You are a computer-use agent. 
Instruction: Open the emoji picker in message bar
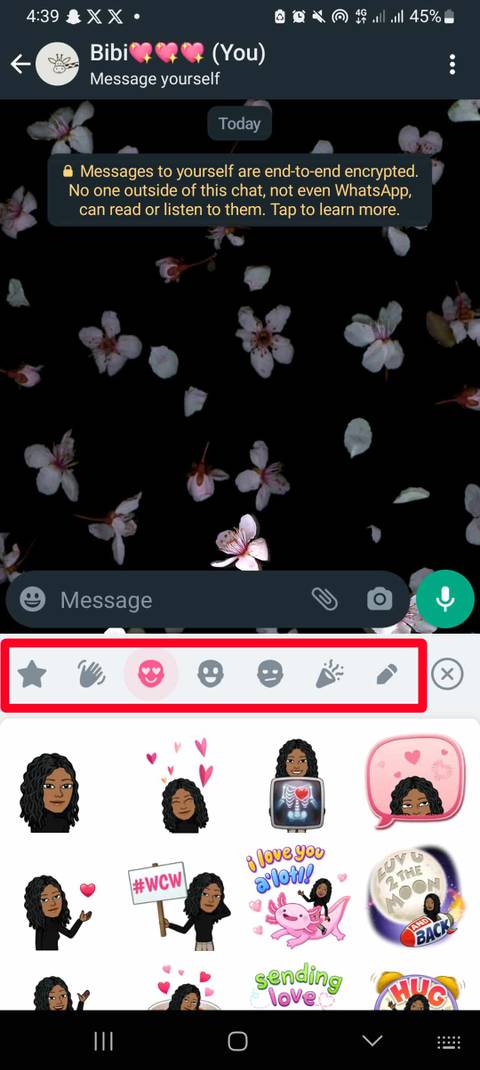tap(32, 599)
